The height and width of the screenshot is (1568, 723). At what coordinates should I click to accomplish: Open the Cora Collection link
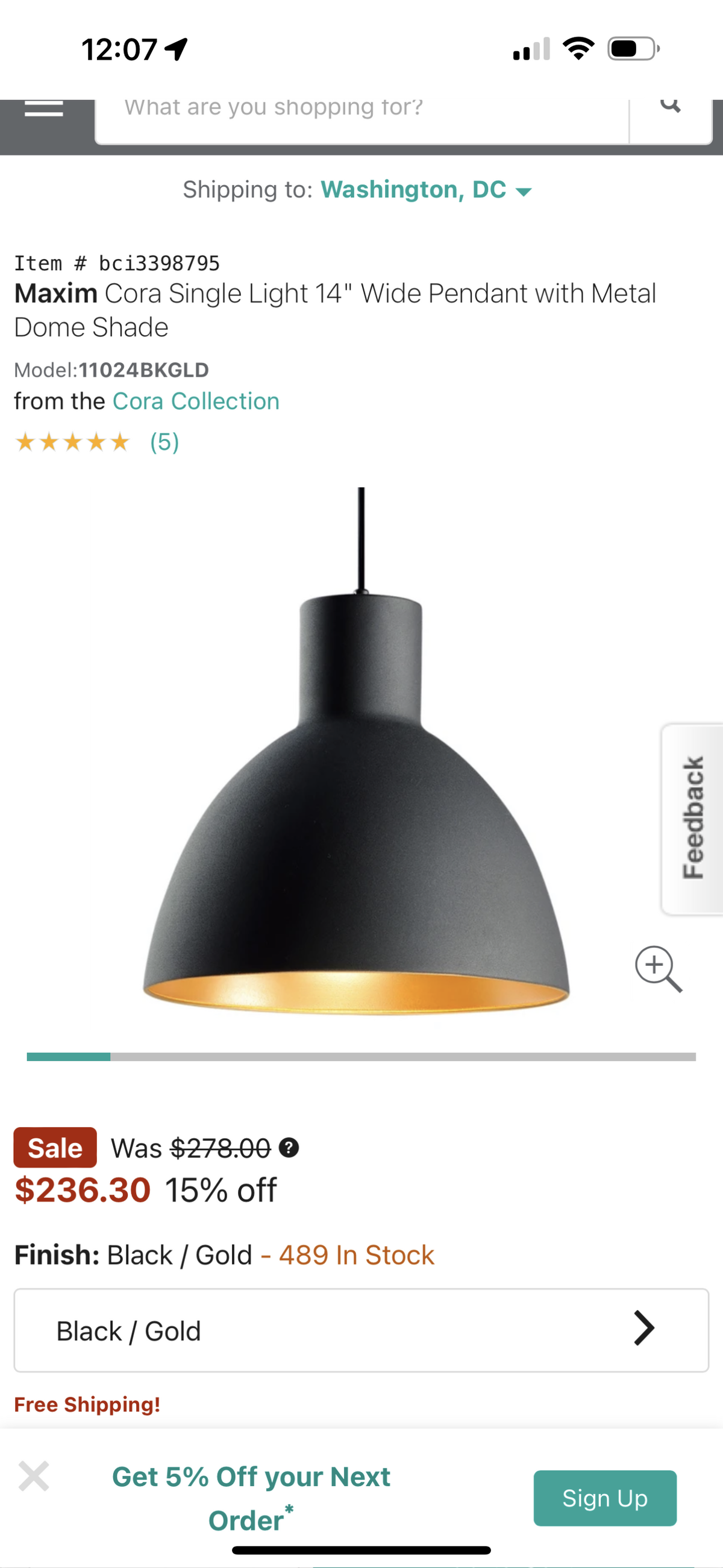(196, 401)
